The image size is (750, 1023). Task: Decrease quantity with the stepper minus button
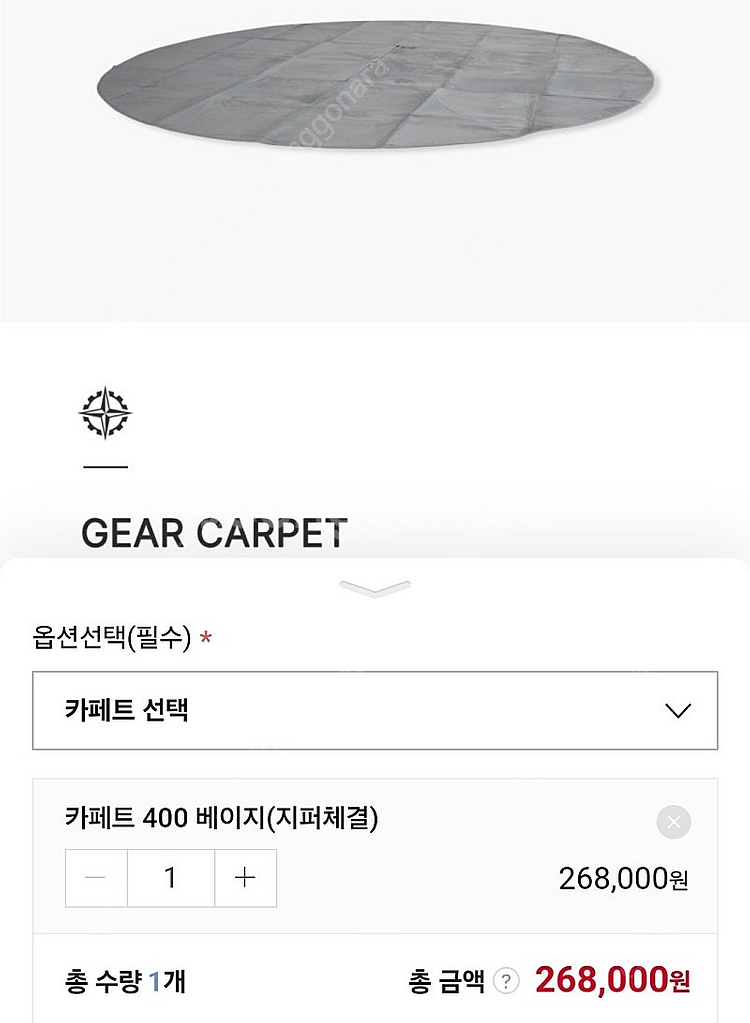pyautogui.click(x=94, y=878)
